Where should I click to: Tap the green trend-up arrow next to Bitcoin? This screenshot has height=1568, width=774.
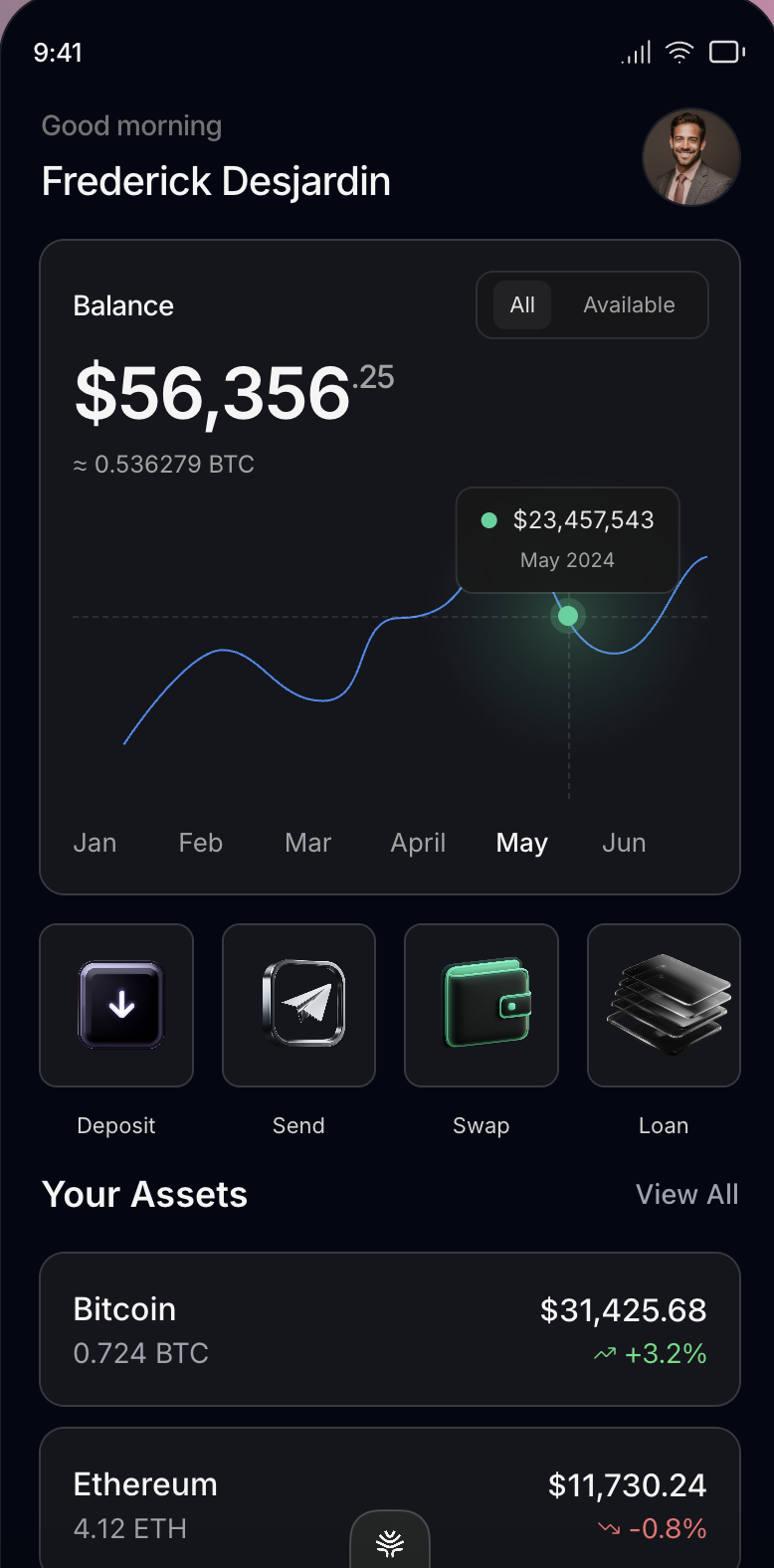click(x=603, y=1353)
